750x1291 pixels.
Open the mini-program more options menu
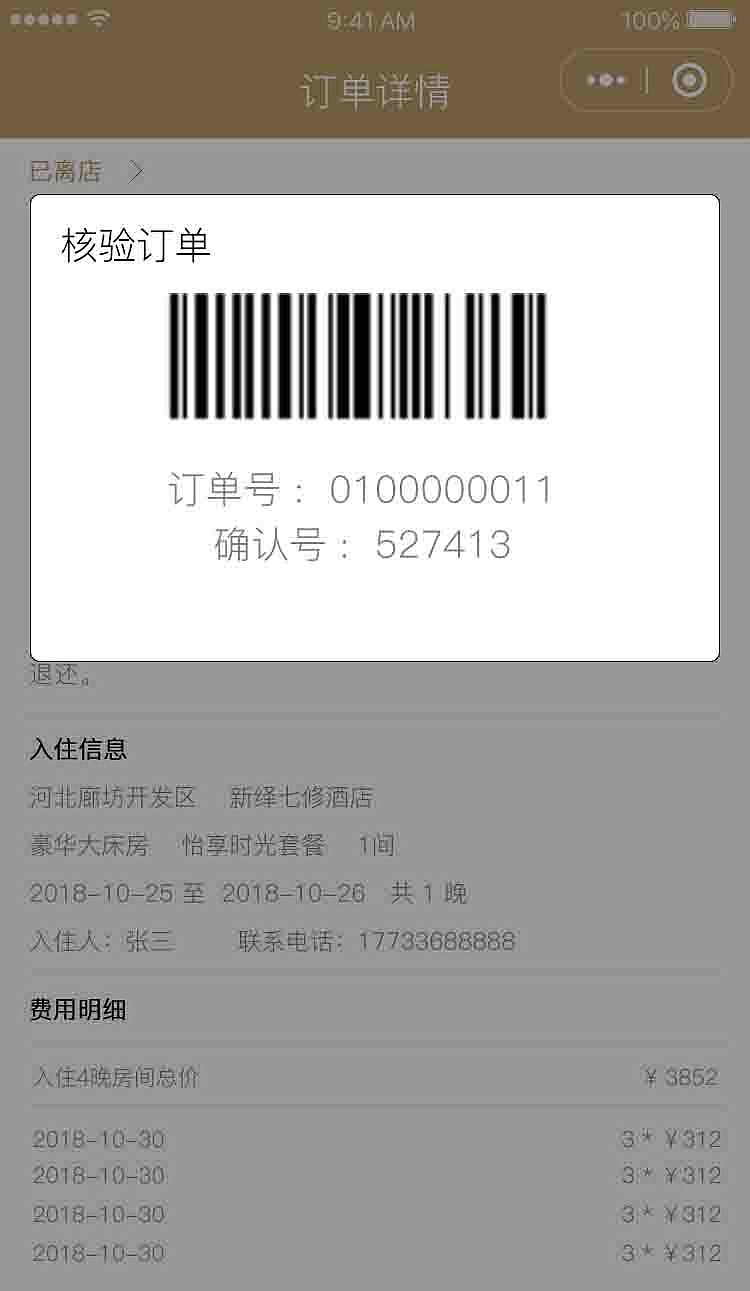[x=605, y=80]
